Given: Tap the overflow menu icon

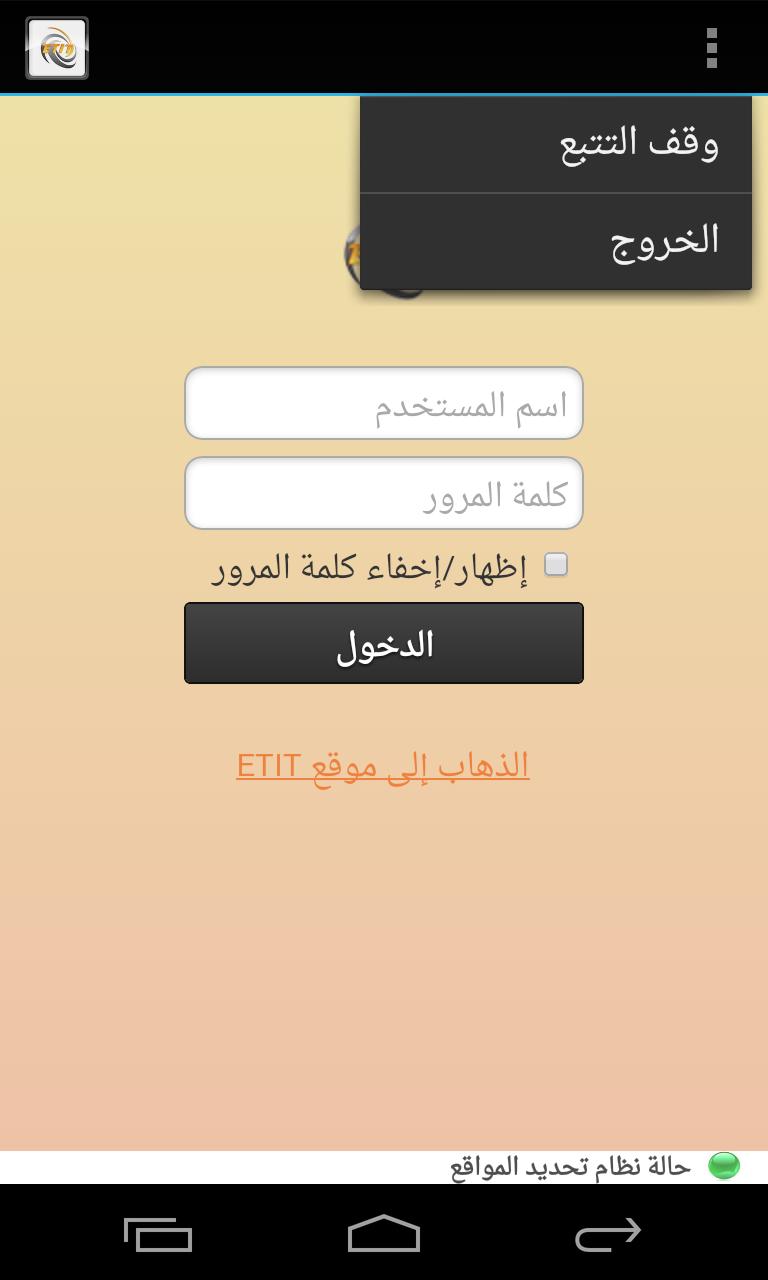Looking at the screenshot, I should tap(711, 47).
